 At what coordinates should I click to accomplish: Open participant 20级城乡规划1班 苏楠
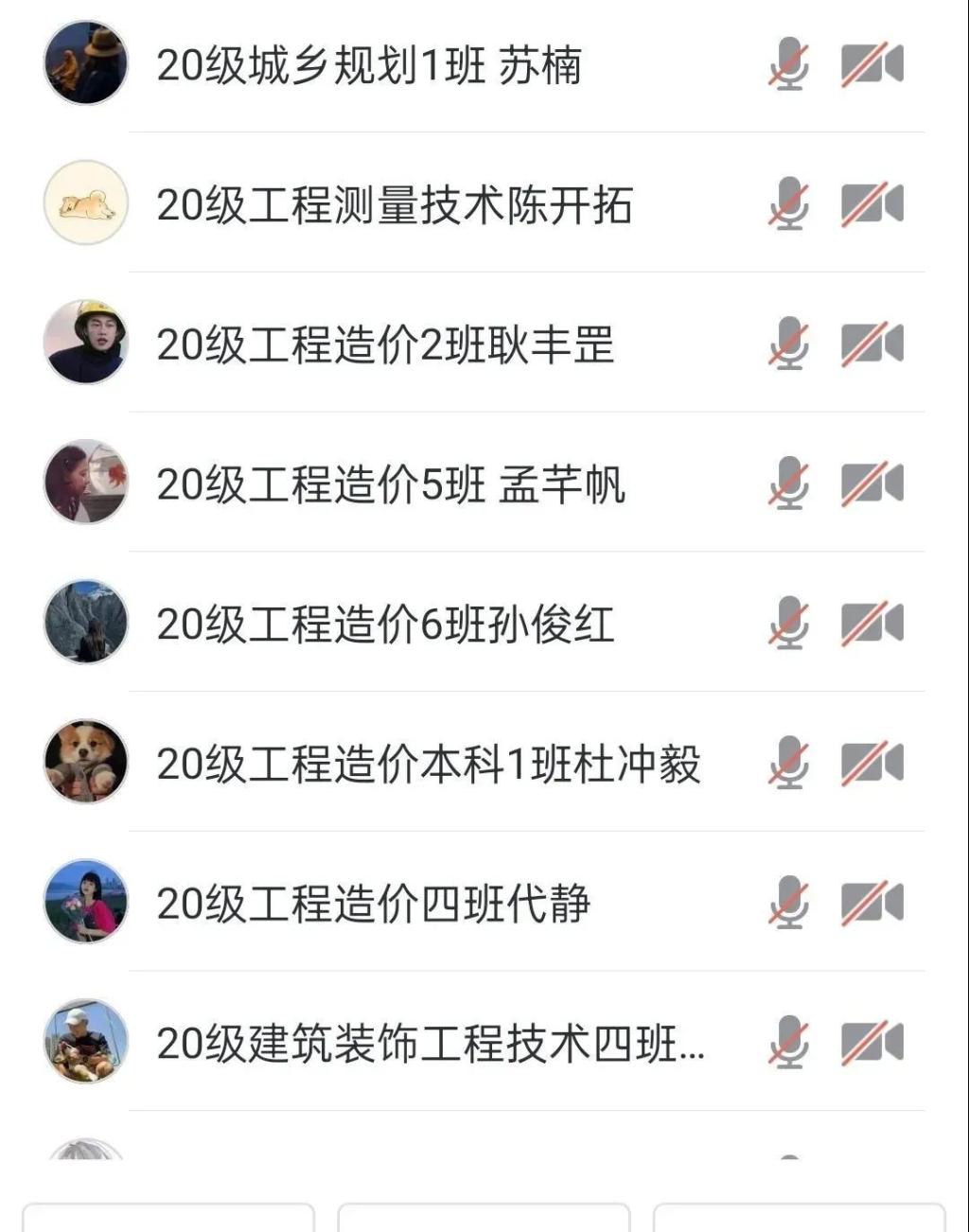pyautogui.click(x=369, y=65)
